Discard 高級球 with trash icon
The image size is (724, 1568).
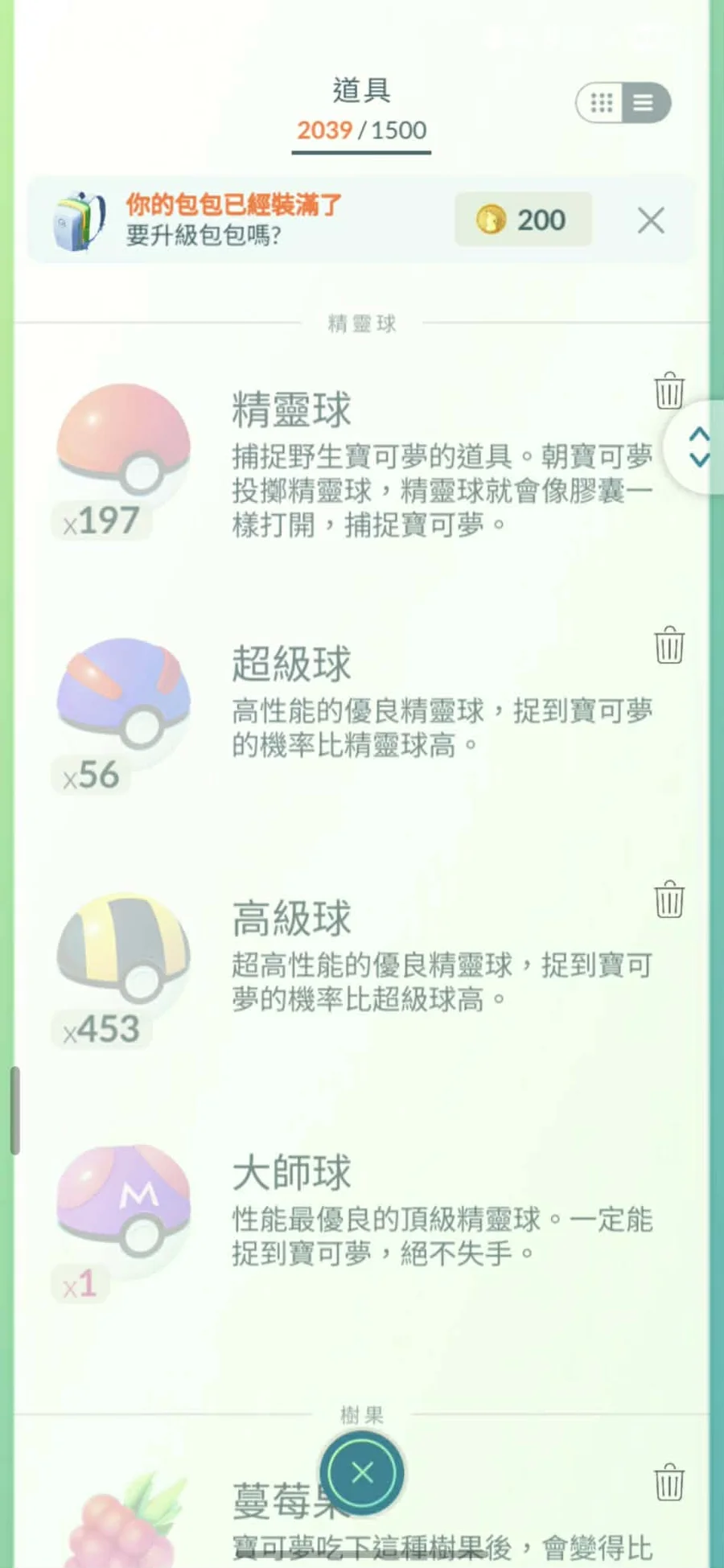click(x=669, y=899)
